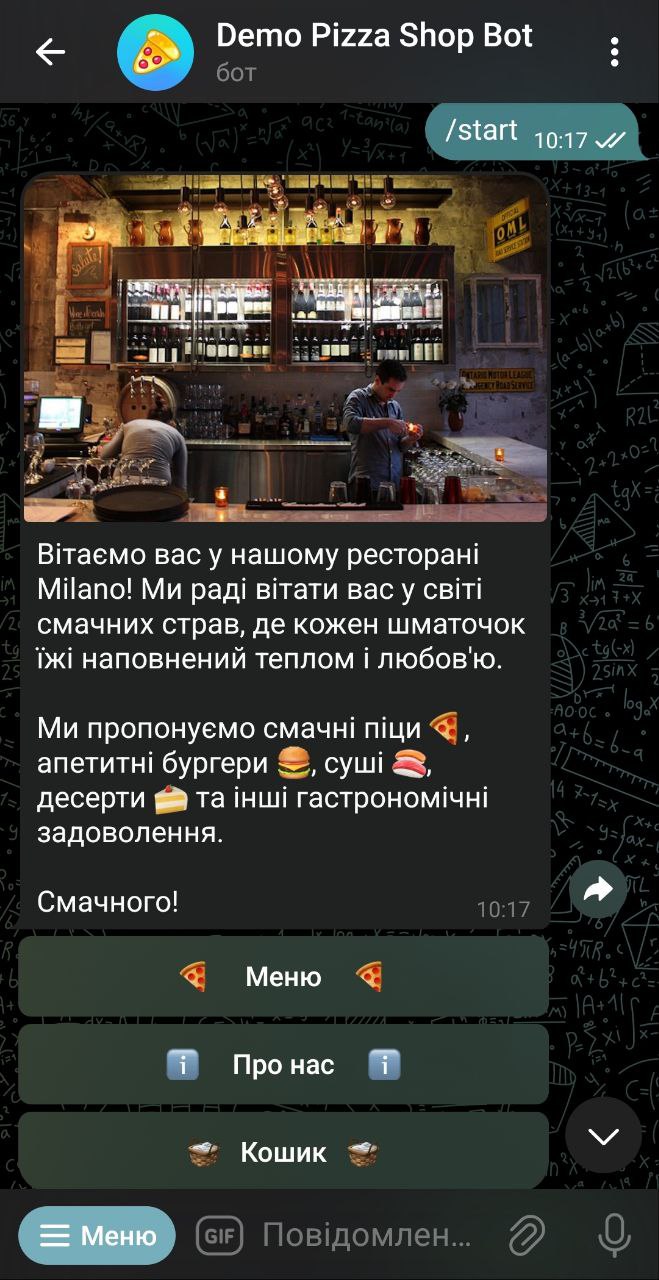Jump to the bottom of the chat

coord(603,1136)
